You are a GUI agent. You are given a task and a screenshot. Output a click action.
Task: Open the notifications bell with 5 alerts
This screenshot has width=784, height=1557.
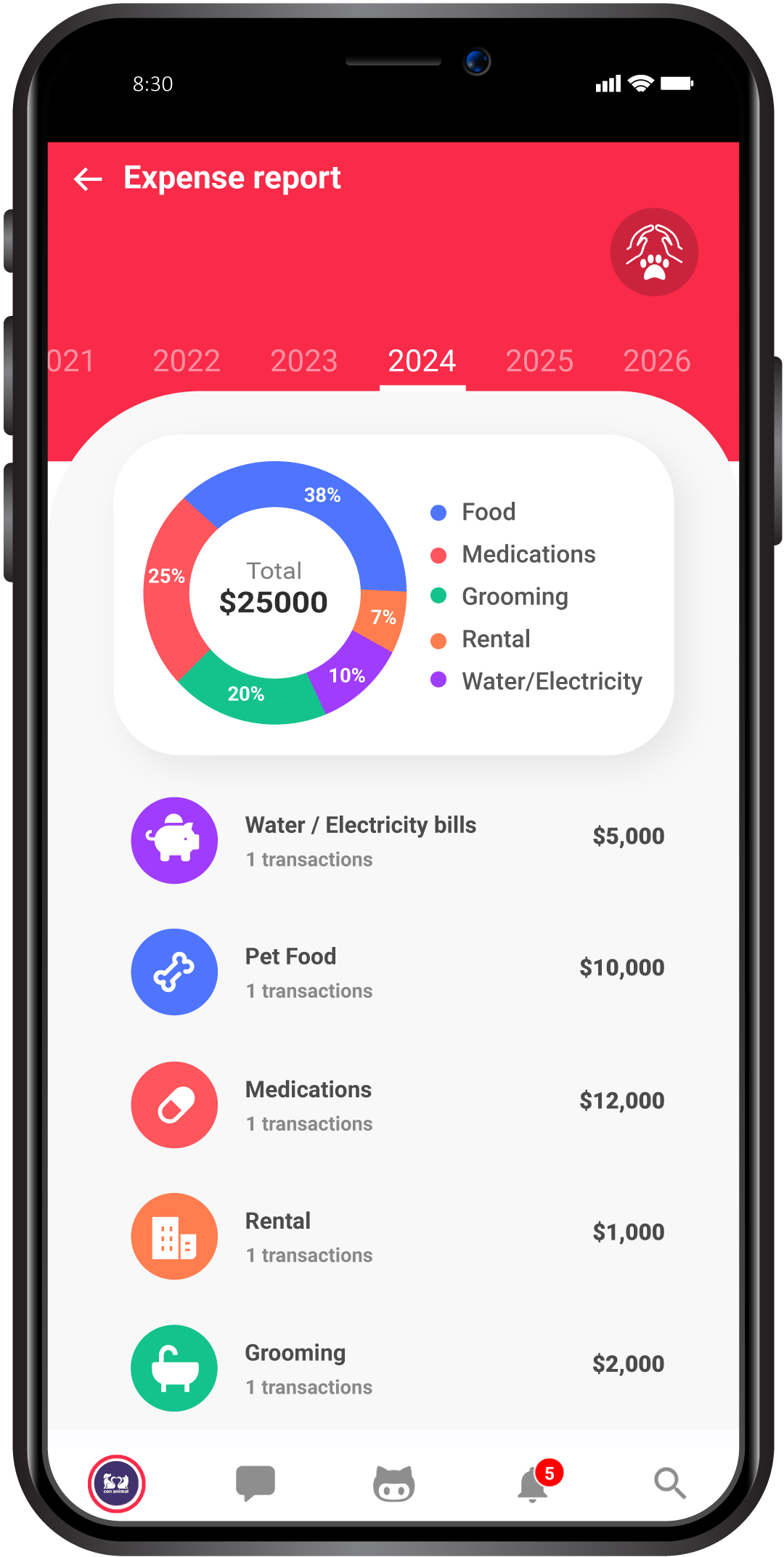point(534,1483)
